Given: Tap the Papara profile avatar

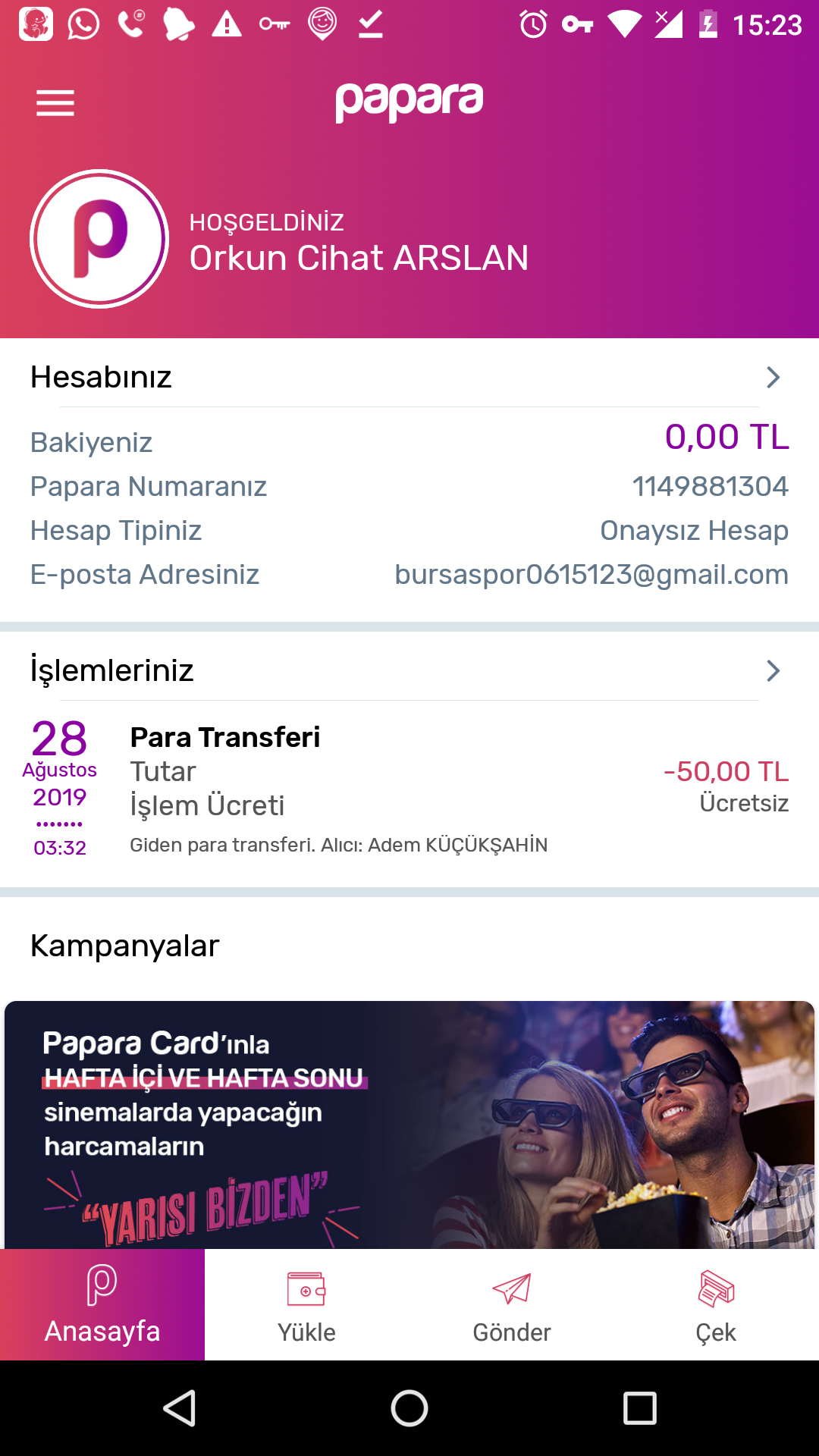Looking at the screenshot, I should tap(99, 239).
